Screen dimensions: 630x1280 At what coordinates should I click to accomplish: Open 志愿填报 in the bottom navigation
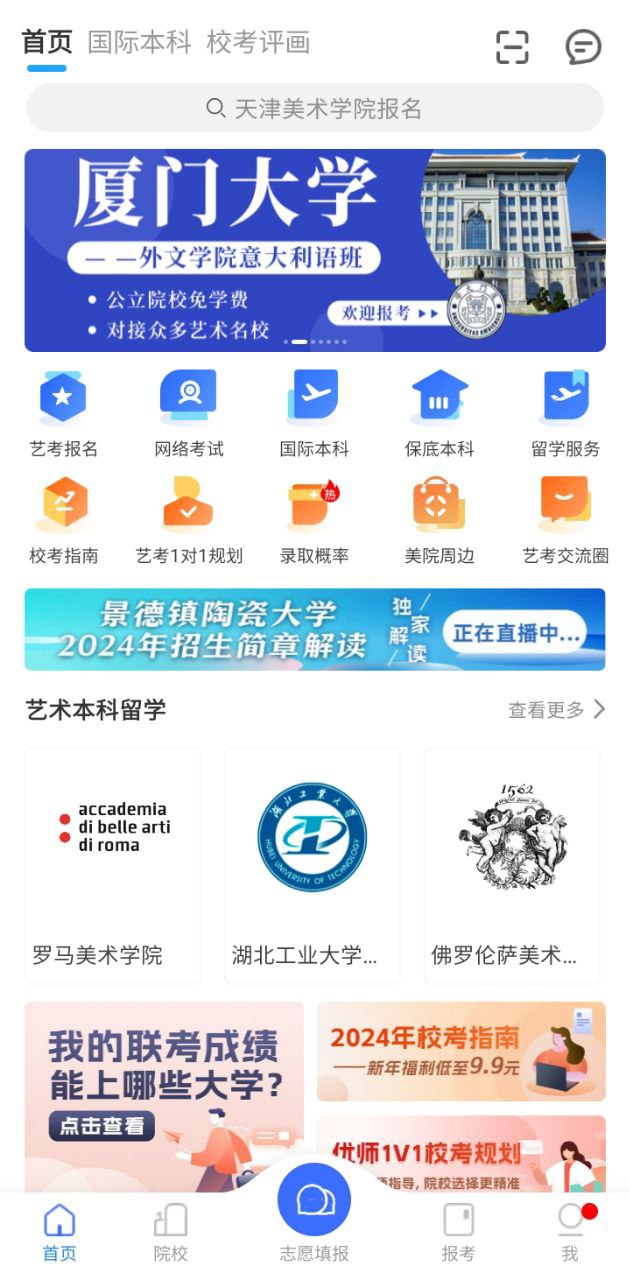[x=314, y=1212]
